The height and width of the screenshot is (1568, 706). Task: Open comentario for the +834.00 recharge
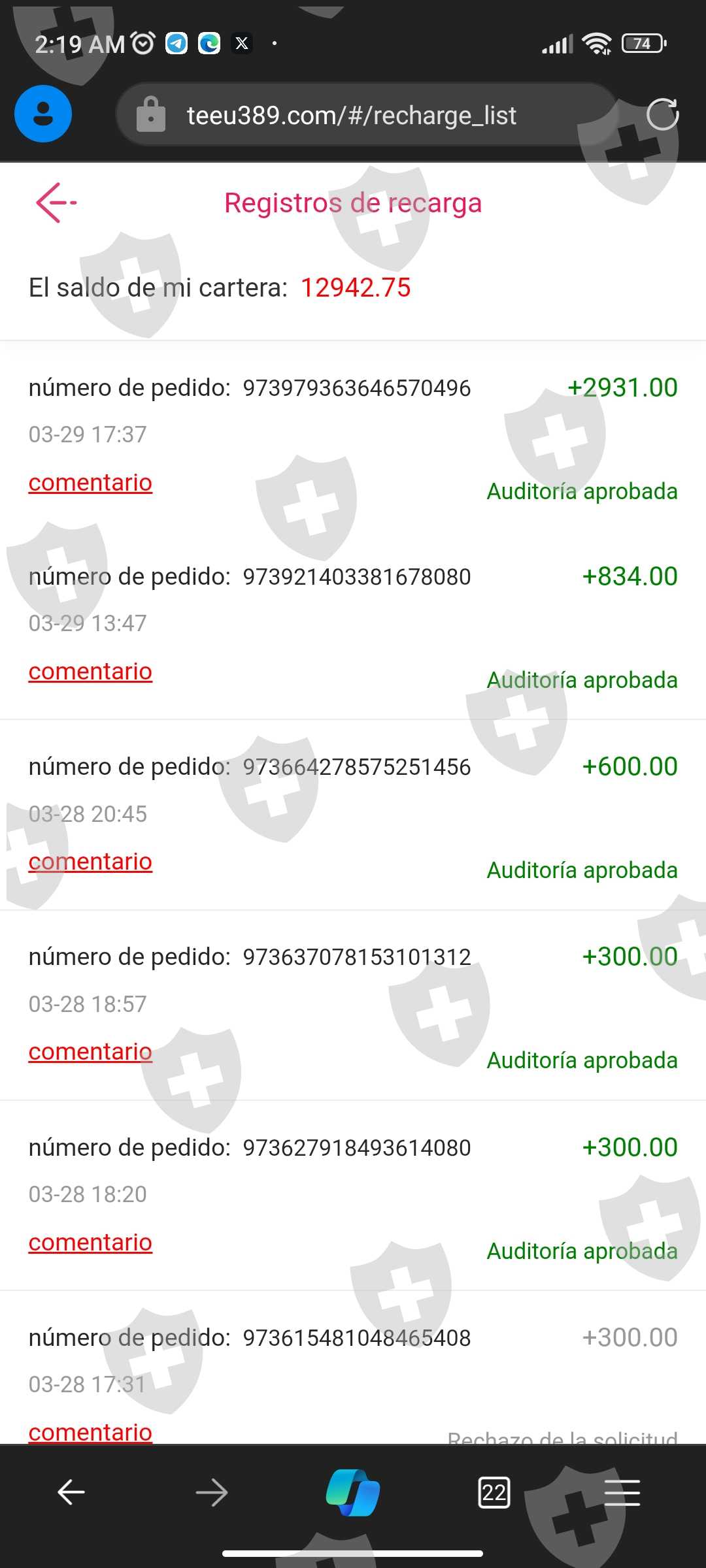90,672
